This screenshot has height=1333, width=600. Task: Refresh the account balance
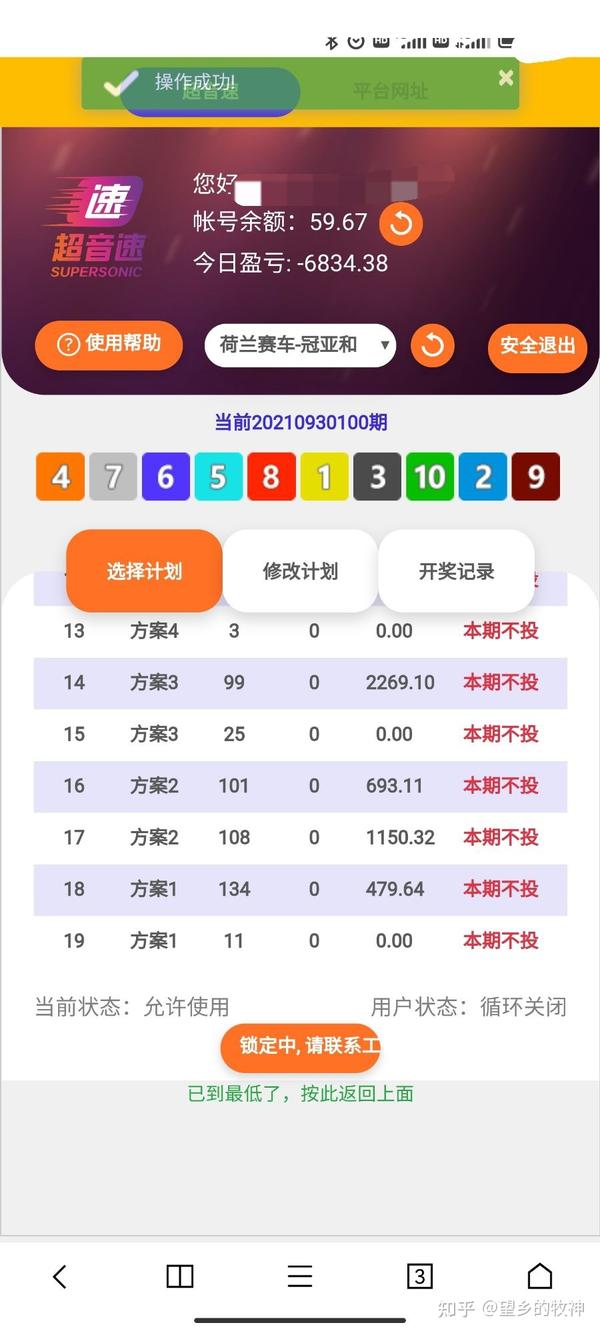coord(401,223)
